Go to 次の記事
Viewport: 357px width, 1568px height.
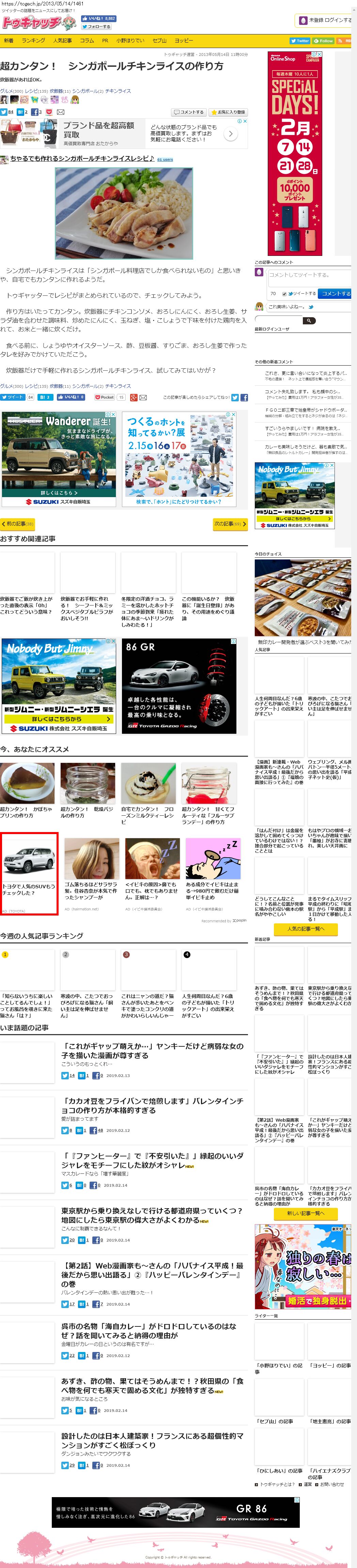(230, 523)
